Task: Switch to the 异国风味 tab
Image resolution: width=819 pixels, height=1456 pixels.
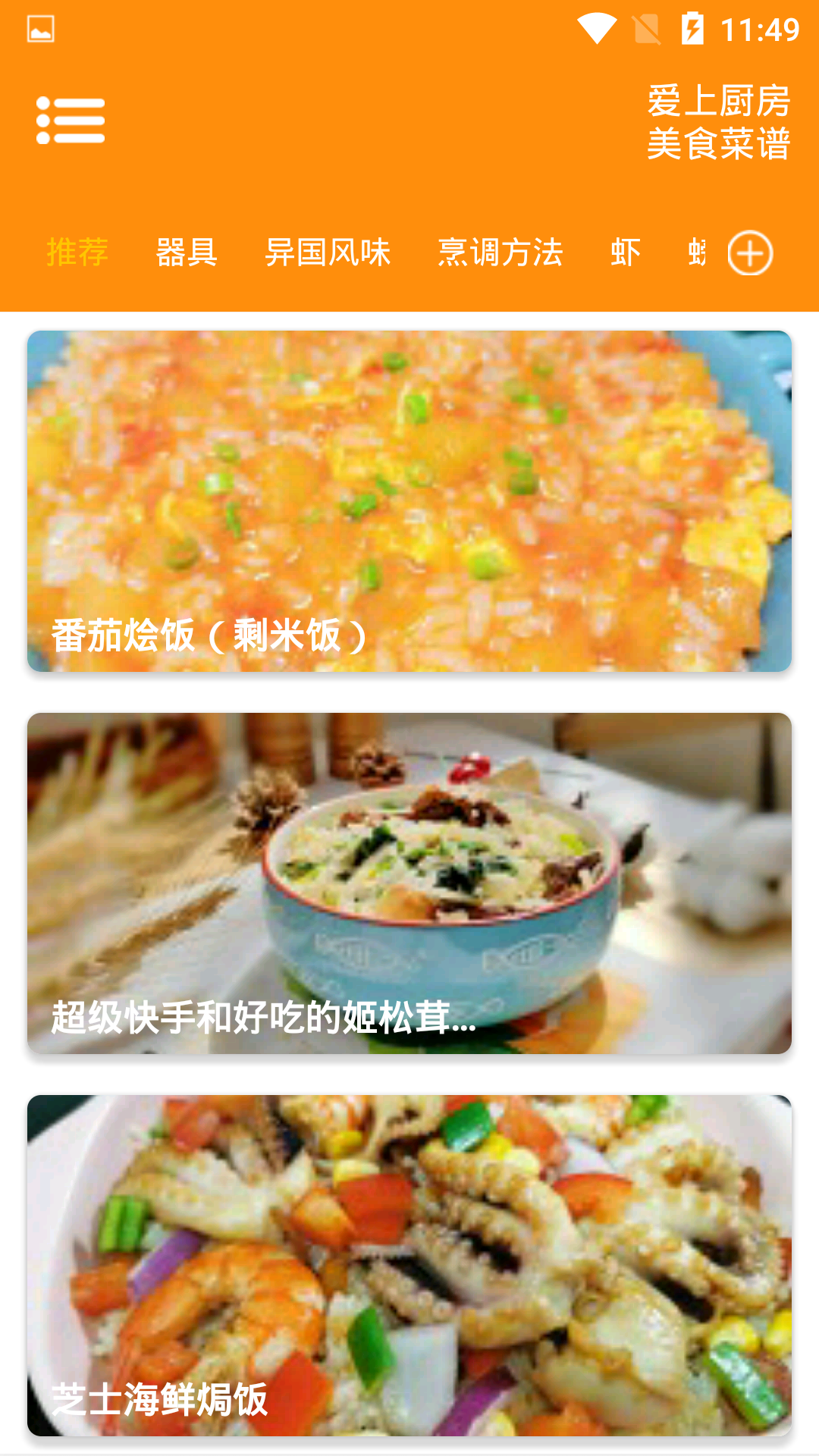Action: pyautogui.click(x=328, y=253)
